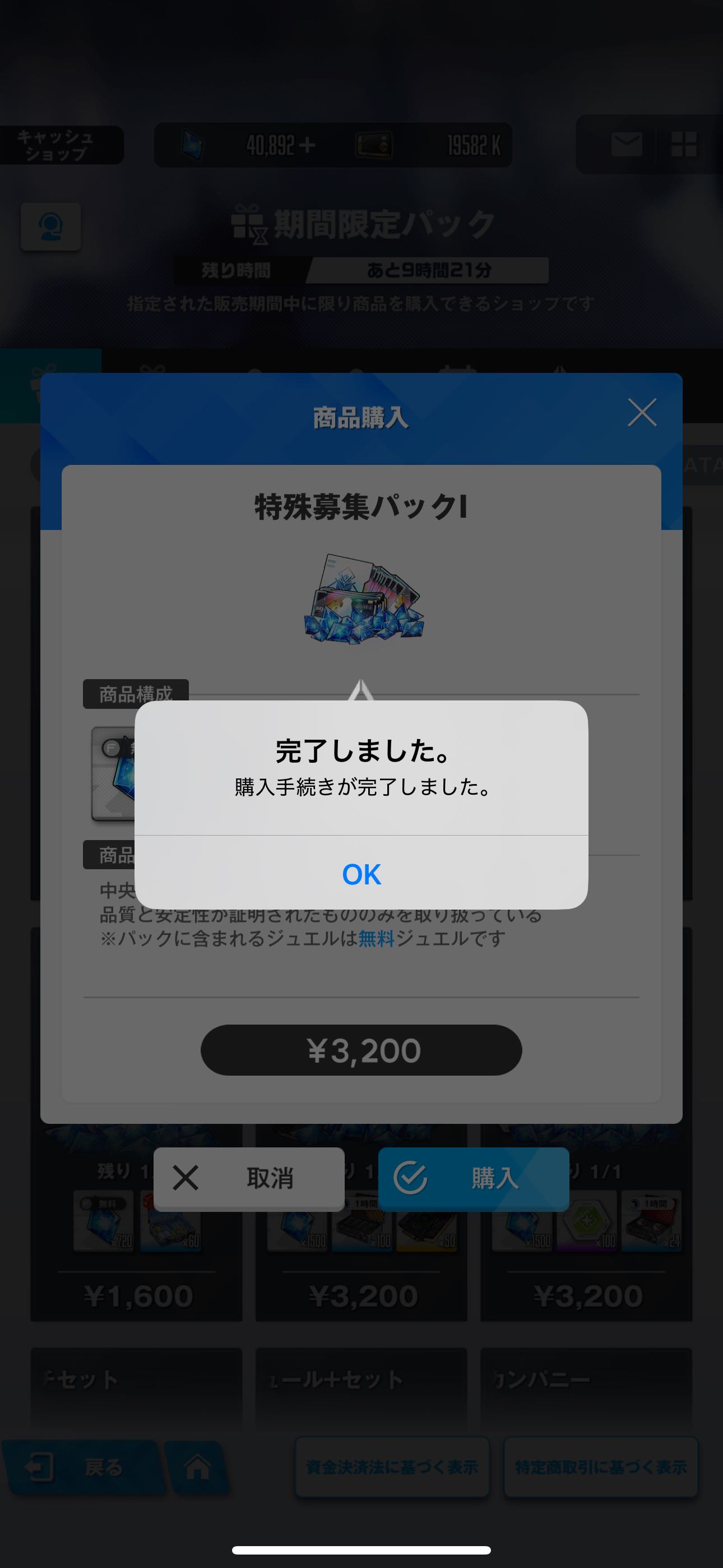Viewport: 723px width, 1568px height.
Task: Go back with the 戻る button
Action: (x=82, y=1468)
